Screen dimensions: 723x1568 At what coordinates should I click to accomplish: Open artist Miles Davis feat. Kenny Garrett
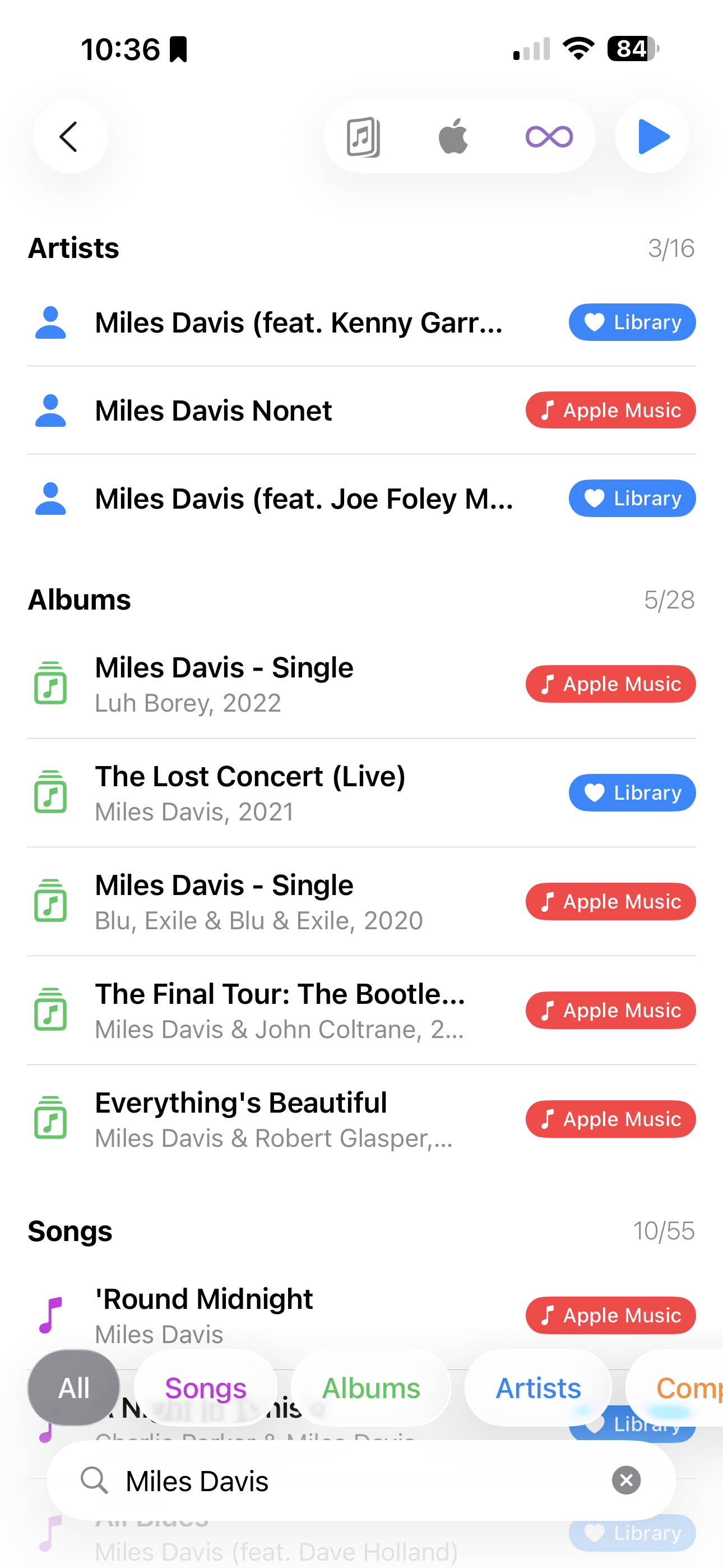tap(298, 322)
